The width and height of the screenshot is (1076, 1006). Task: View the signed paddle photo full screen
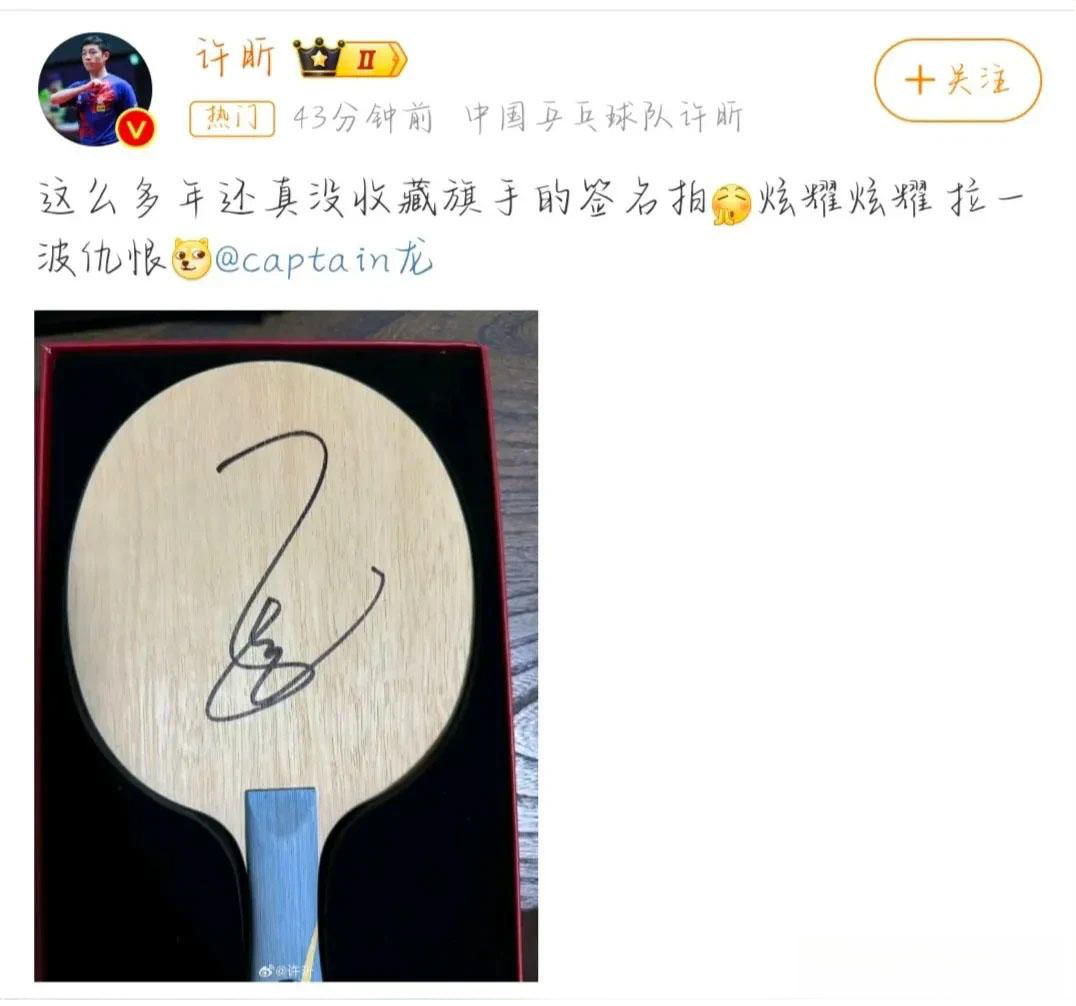[x=286, y=645]
